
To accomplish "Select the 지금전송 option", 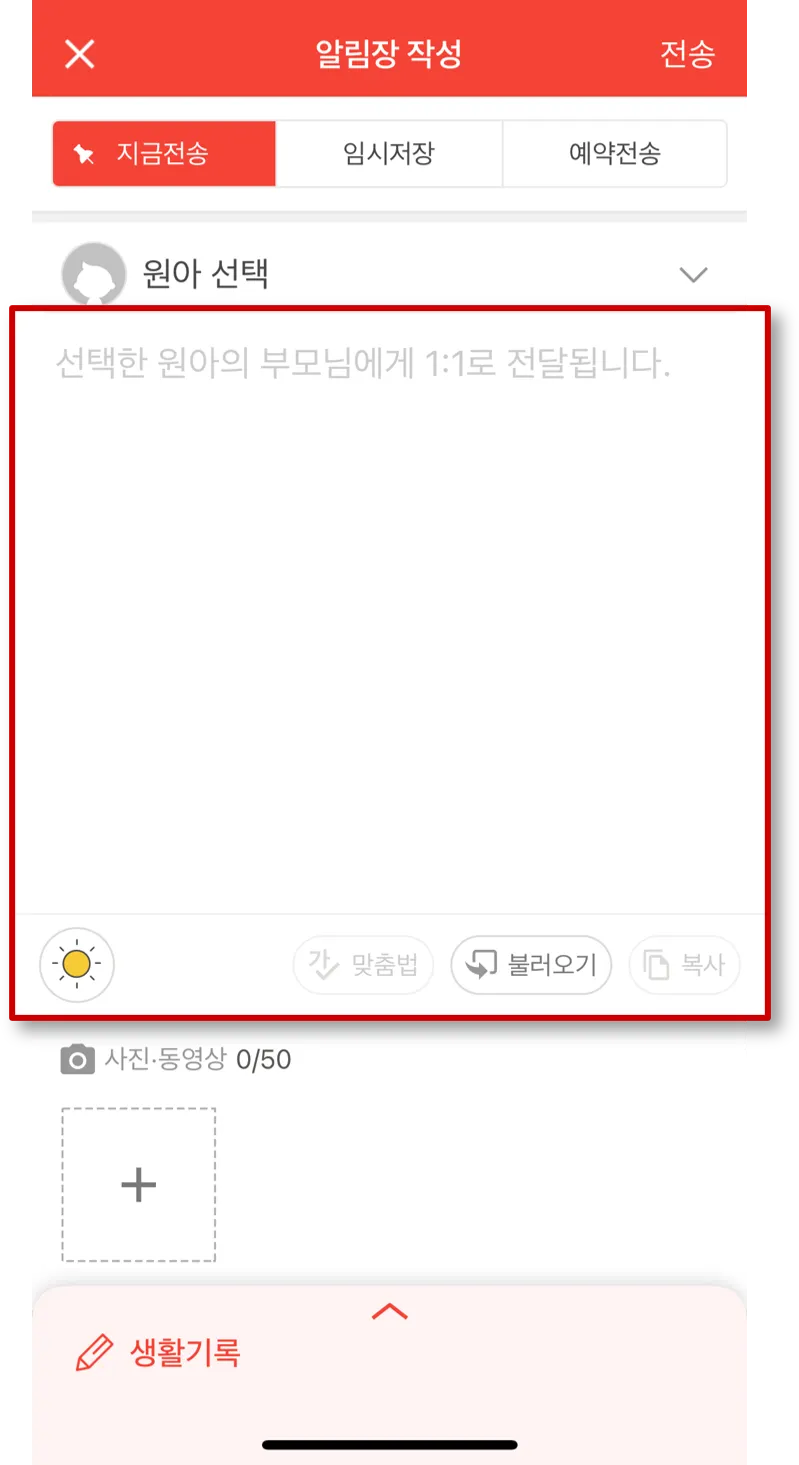I will point(164,154).
